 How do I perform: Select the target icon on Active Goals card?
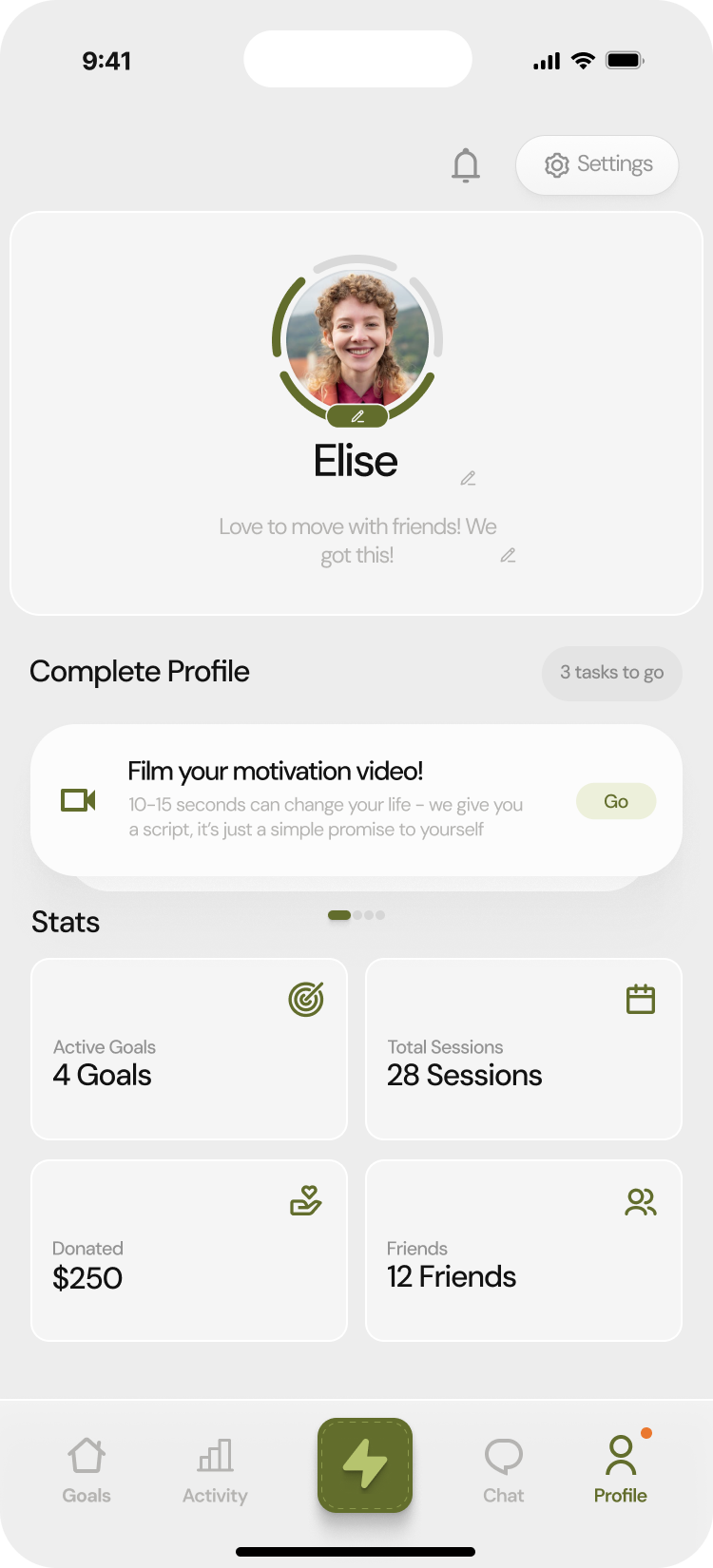(306, 999)
